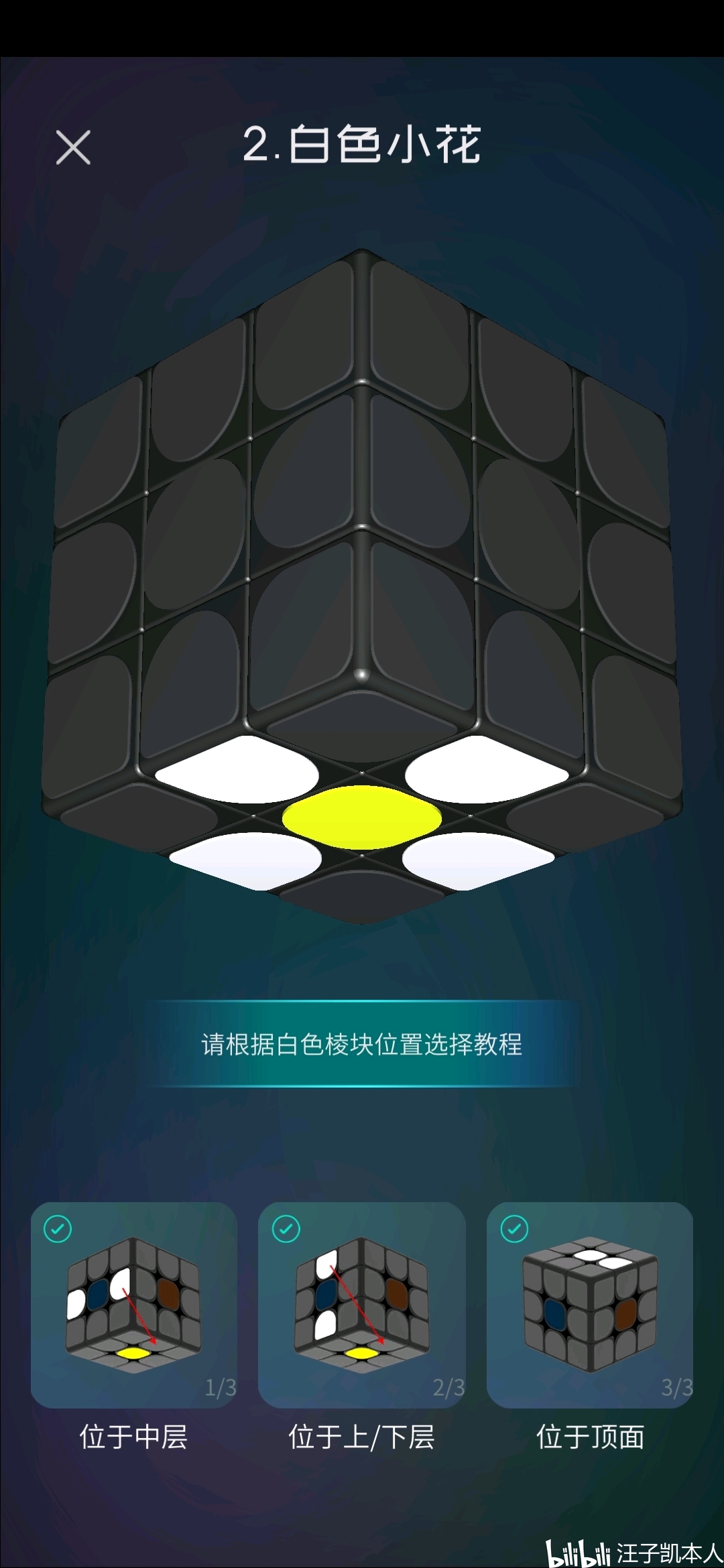This screenshot has height=1568, width=724.
Task: Select the 位于上/下层 tutorial card
Action: 362,1305
